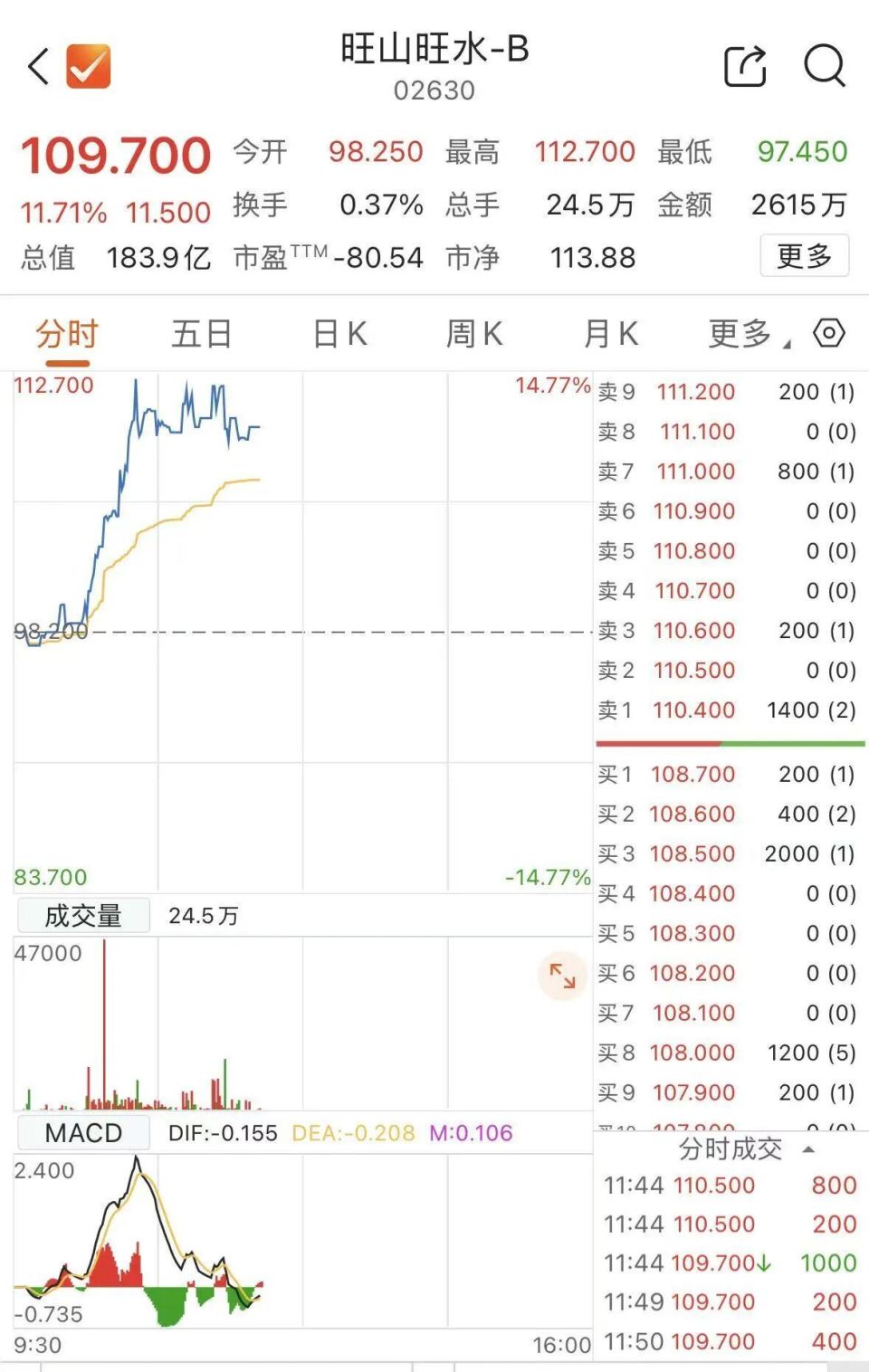Select the MACD indicator label

click(x=82, y=1132)
